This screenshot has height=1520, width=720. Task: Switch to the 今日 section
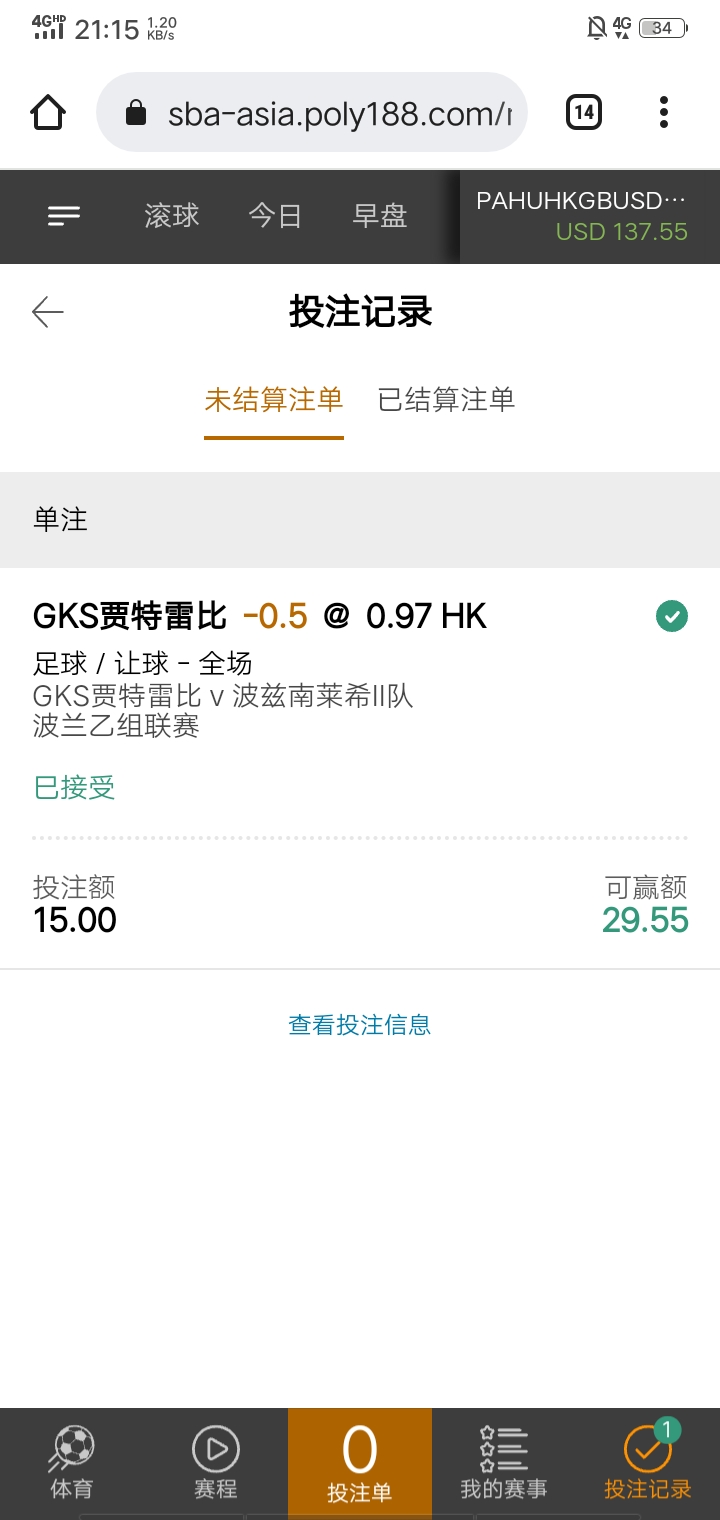(x=275, y=216)
